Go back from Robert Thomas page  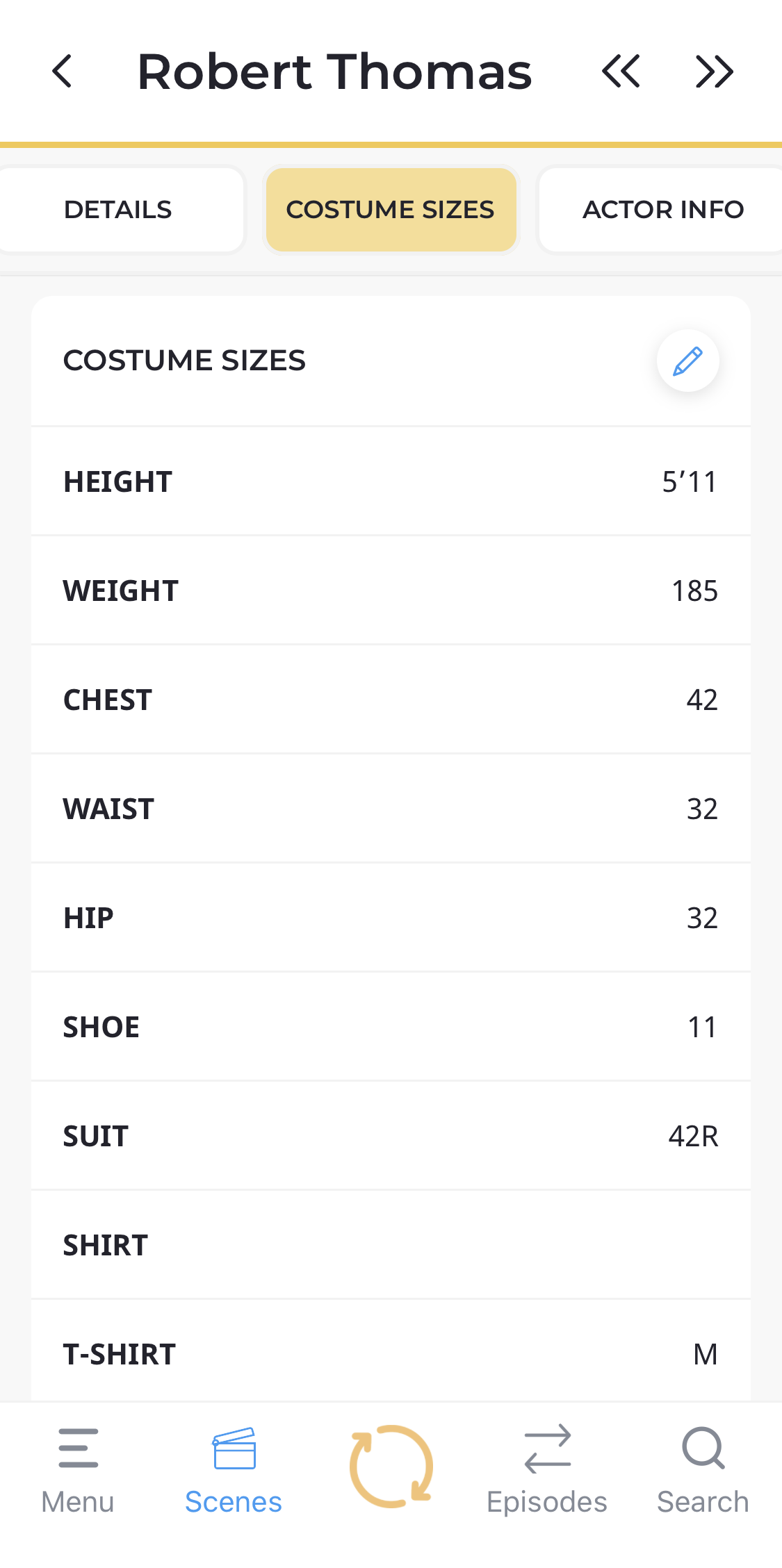click(x=62, y=72)
